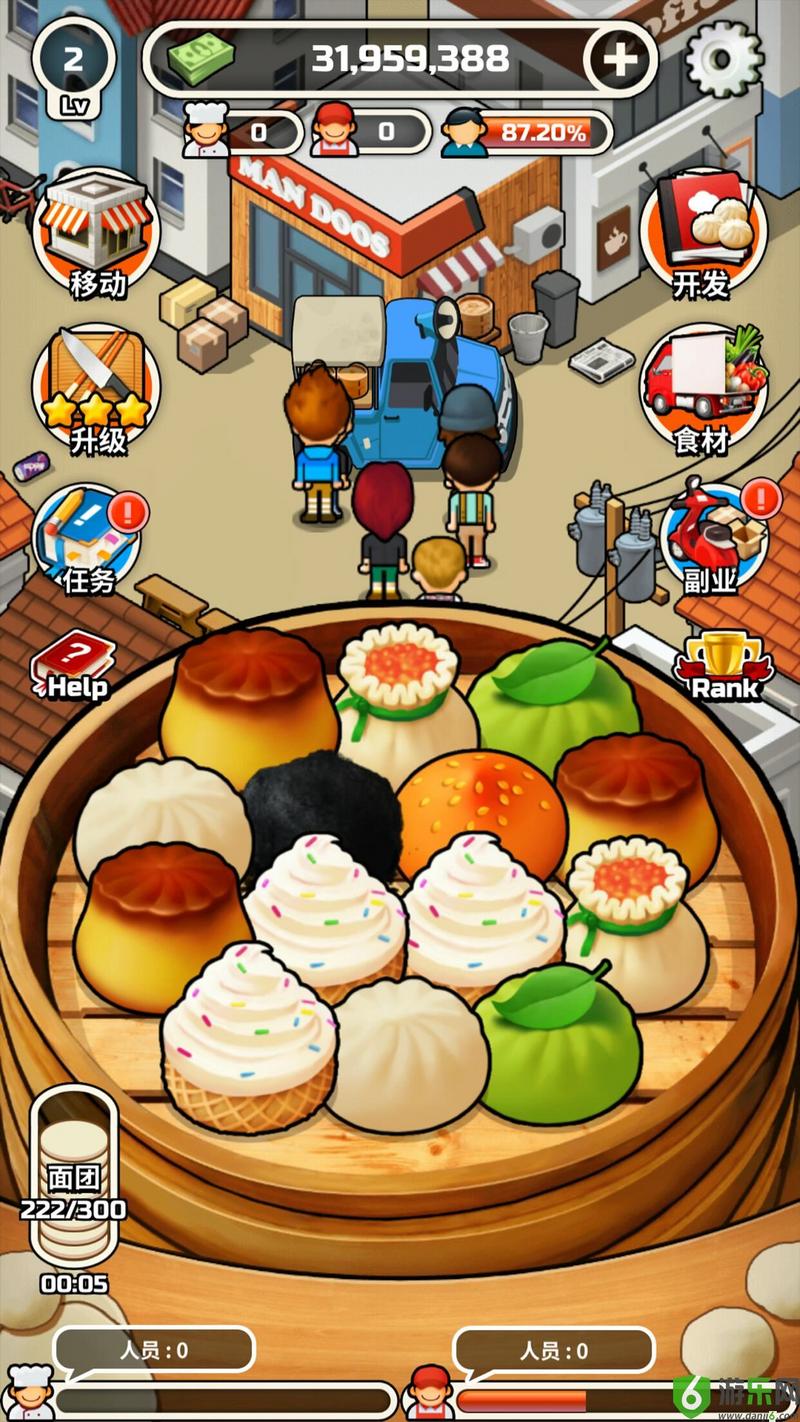
Task: Tap the black bun in the steamer
Action: coord(322,805)
